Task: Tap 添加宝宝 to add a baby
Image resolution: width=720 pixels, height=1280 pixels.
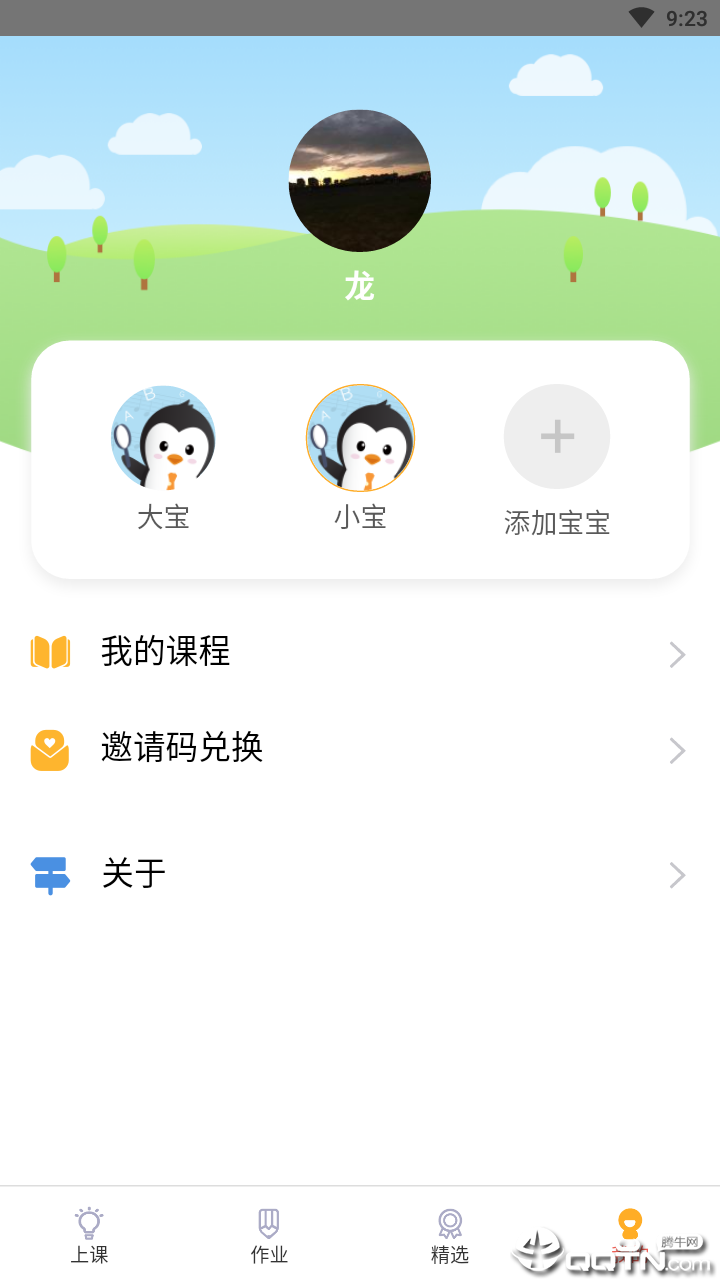Action: point(557,437)
